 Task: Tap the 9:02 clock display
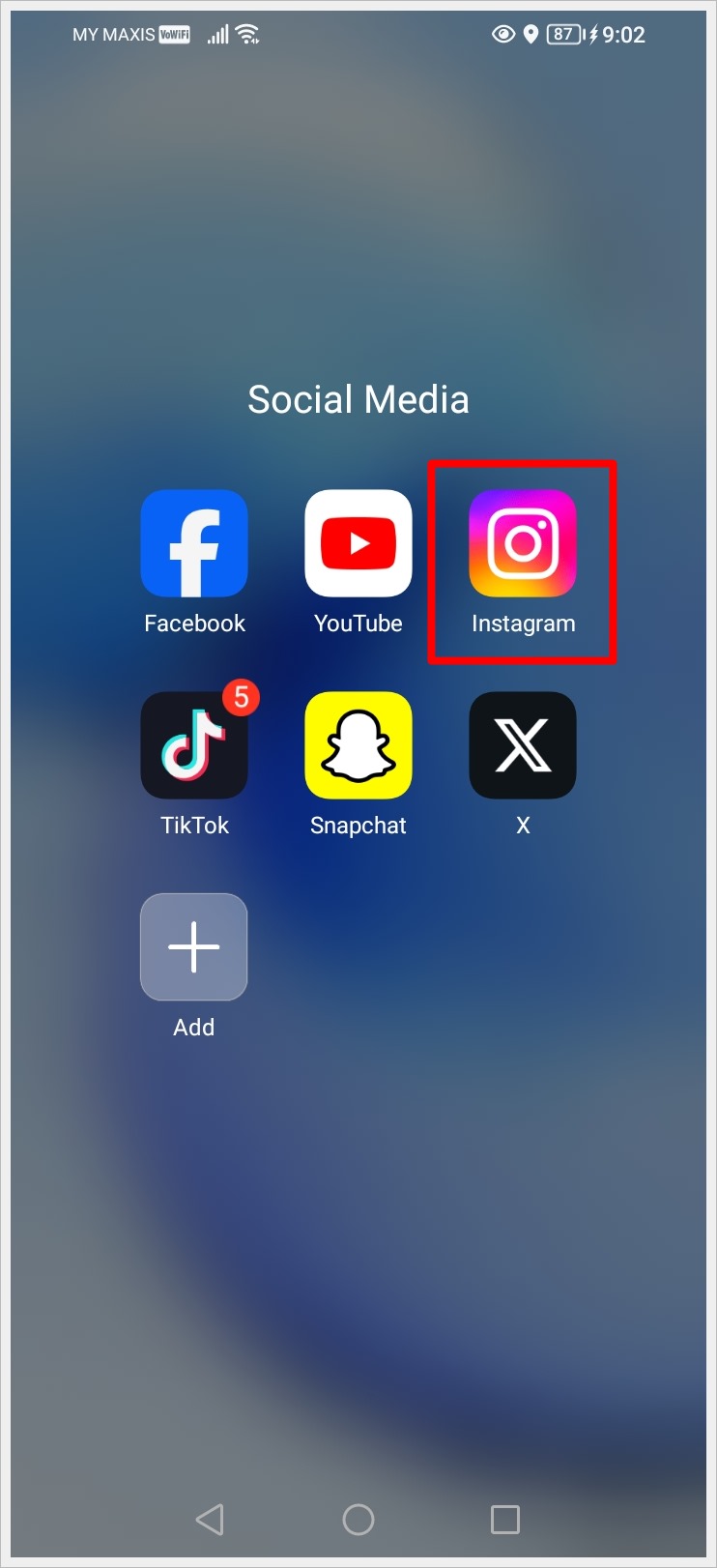[x=626, y=34]
